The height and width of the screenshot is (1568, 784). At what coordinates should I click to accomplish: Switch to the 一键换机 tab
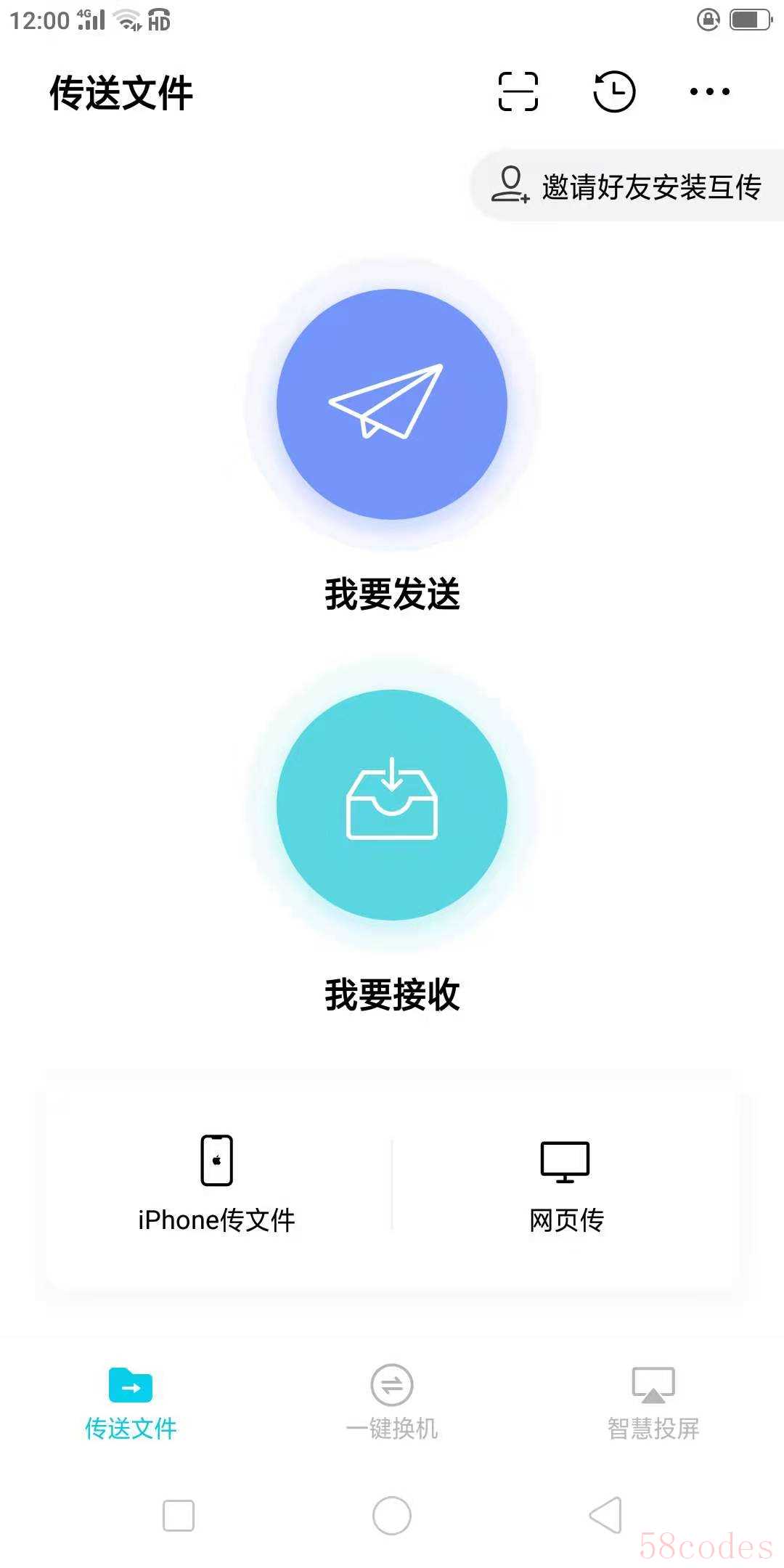pyautogui.click(x=392, y=1402)
